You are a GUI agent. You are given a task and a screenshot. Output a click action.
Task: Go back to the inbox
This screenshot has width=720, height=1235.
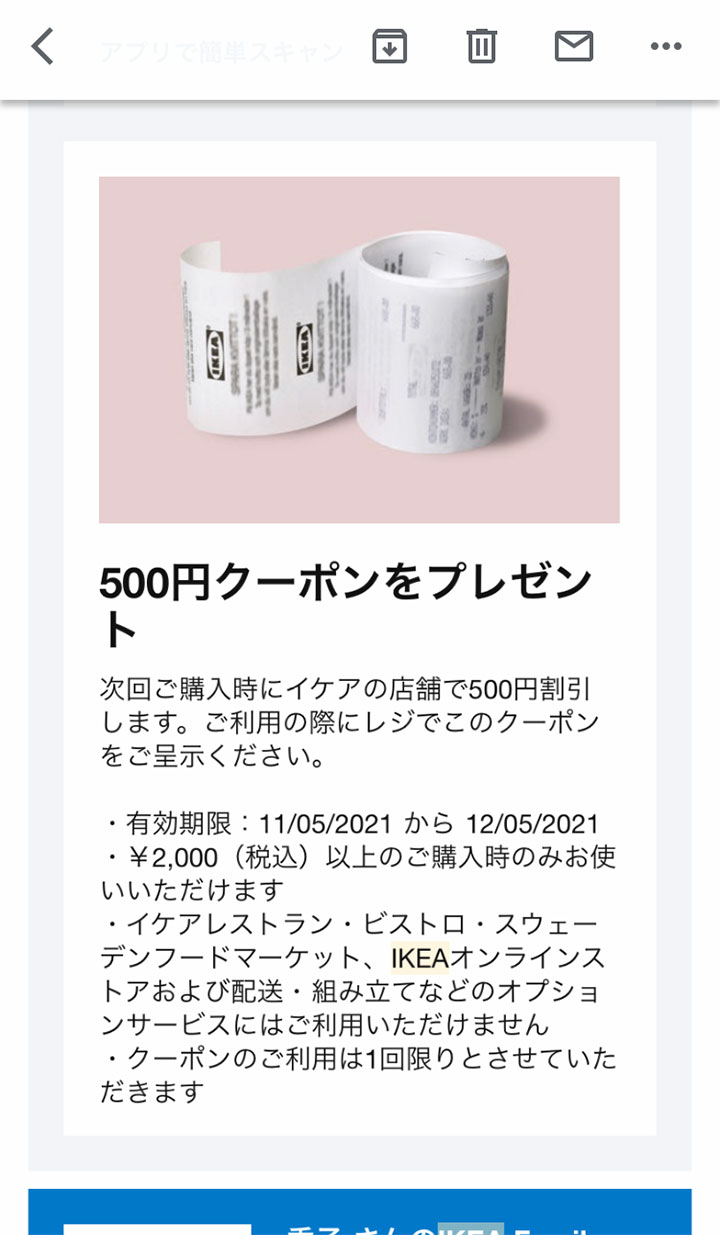tap(42, 46)
